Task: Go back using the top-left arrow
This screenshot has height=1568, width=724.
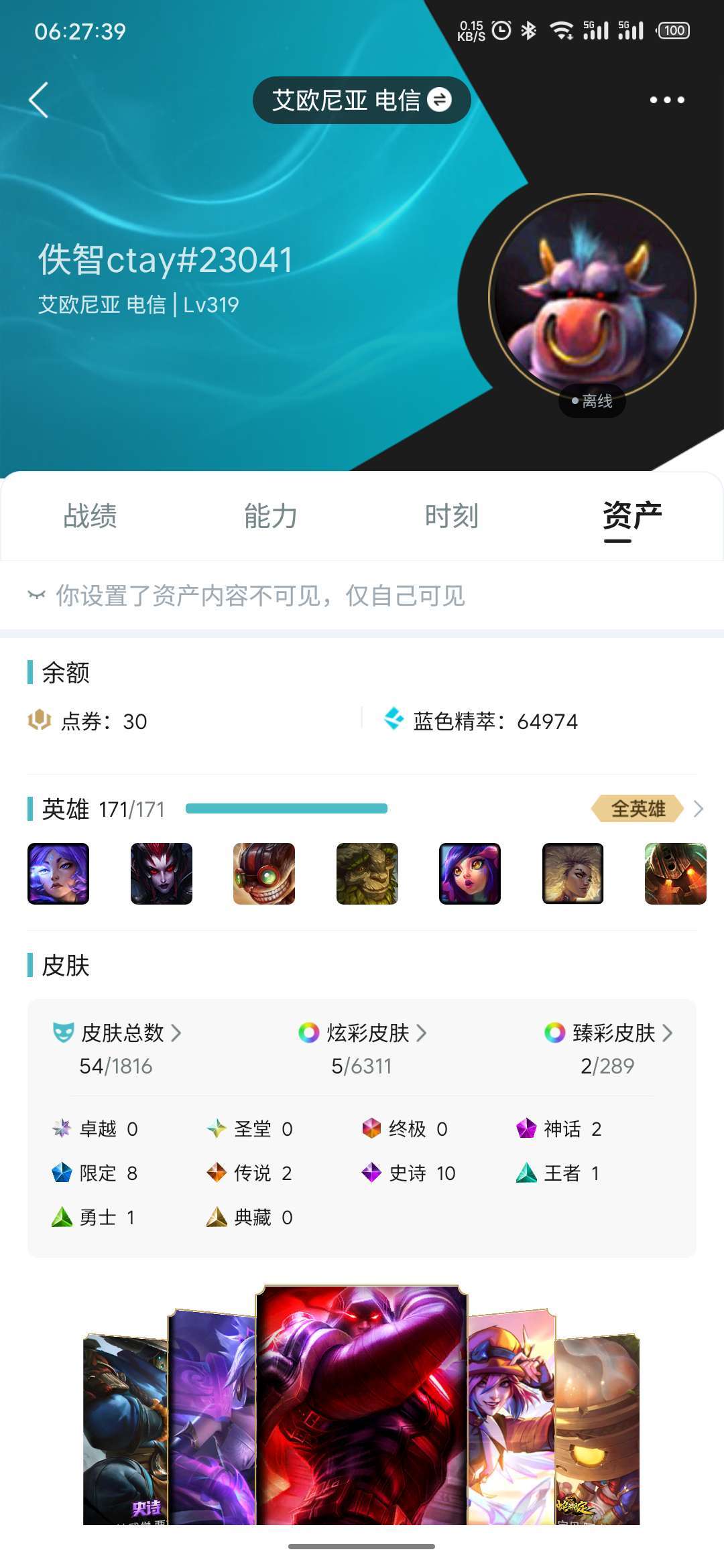Action: point(39,100)
